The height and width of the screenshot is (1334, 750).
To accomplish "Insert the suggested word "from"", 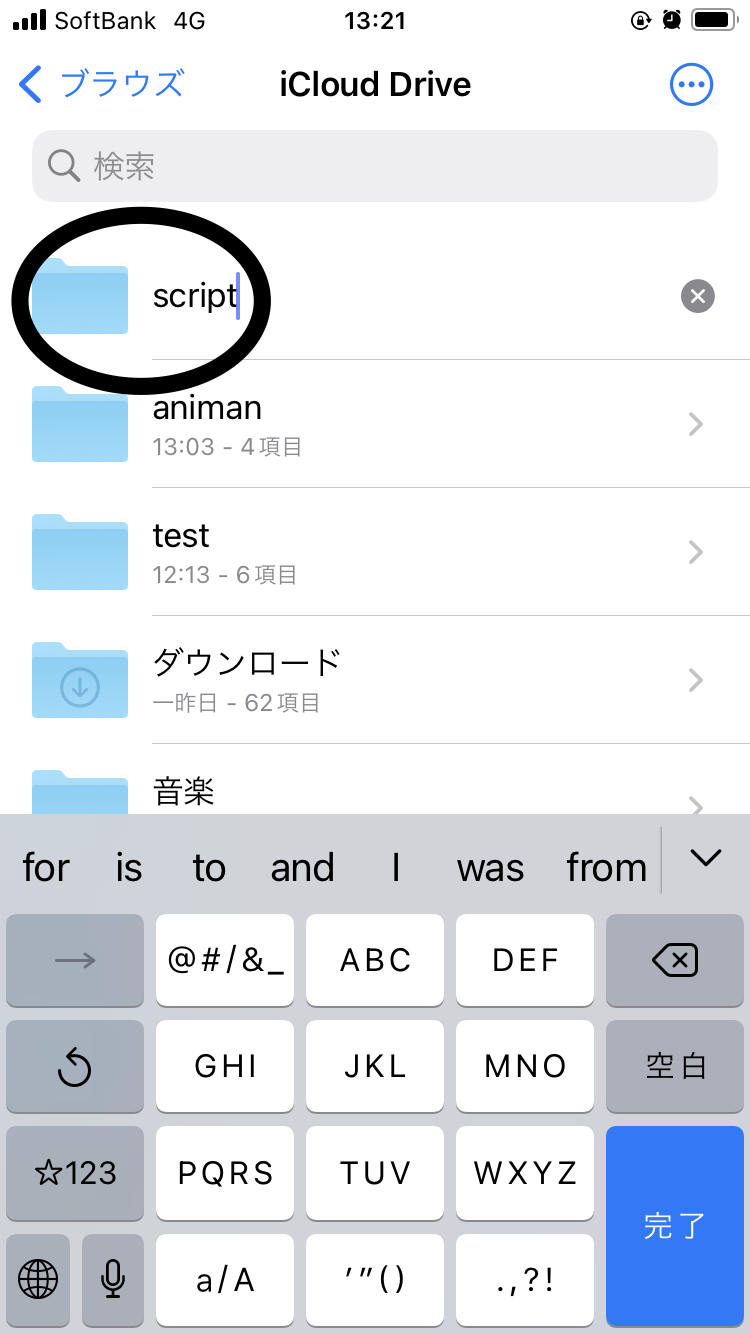I will coord(606,867).
